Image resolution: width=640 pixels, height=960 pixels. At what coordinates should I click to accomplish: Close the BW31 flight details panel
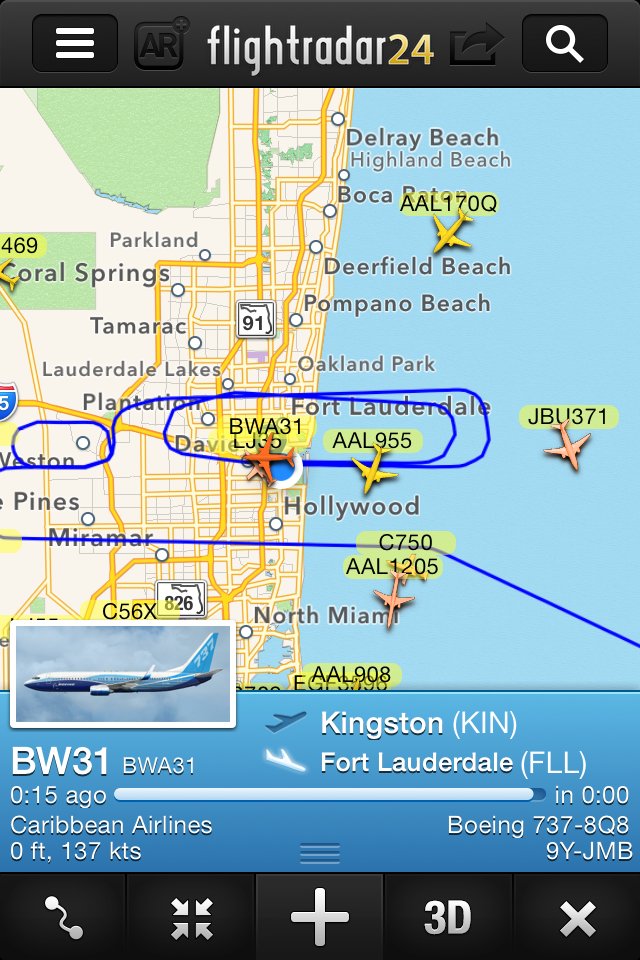[x=577, y=917]
